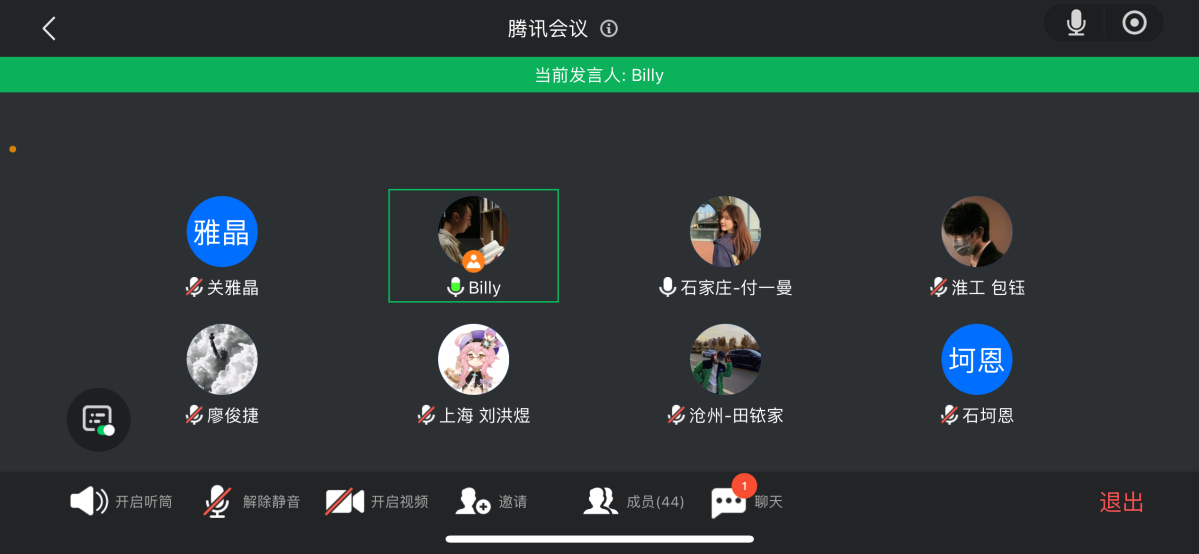Open the members list 成员(44)

pos(634,501)
